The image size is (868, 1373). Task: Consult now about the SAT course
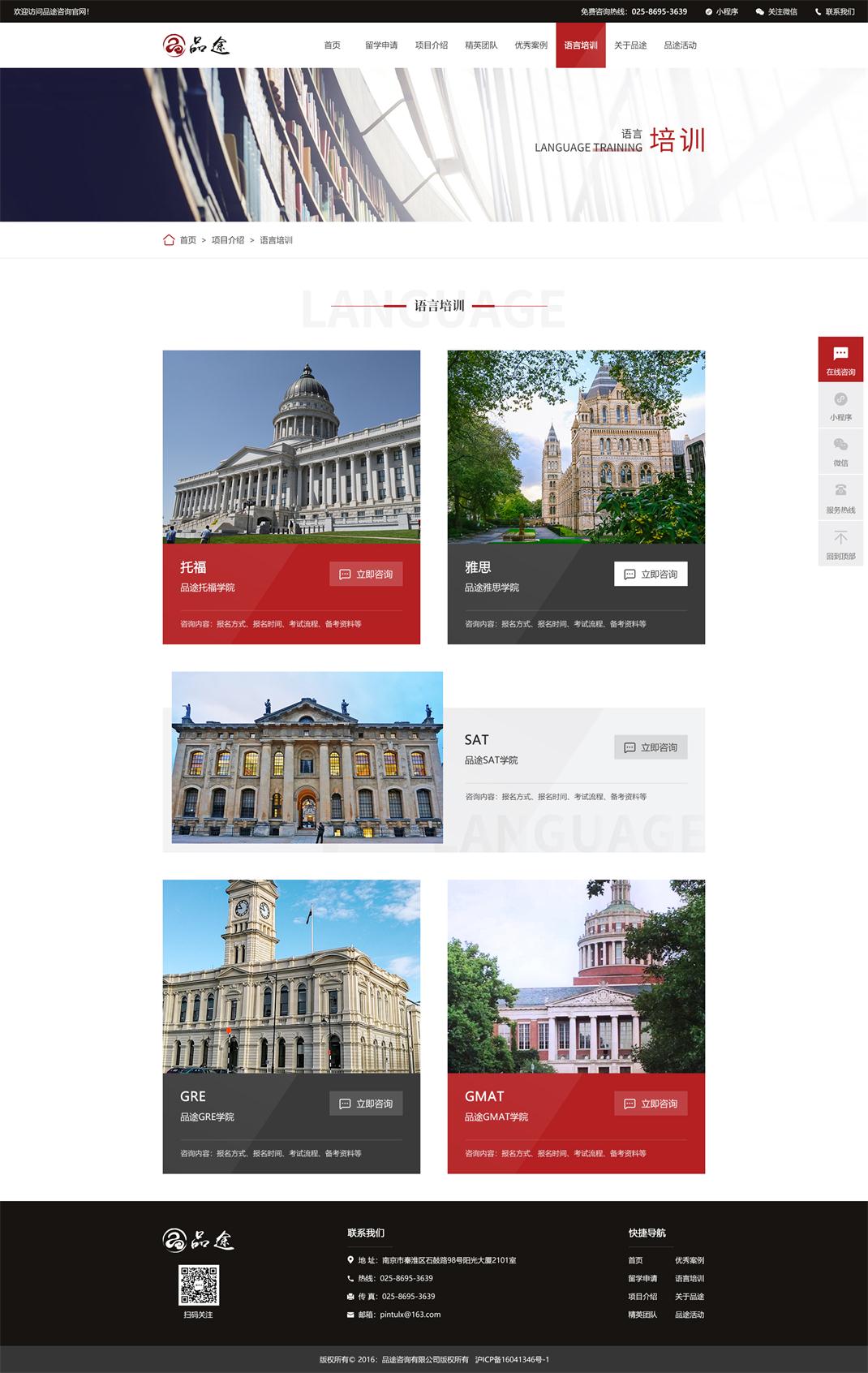coord(651,747)
